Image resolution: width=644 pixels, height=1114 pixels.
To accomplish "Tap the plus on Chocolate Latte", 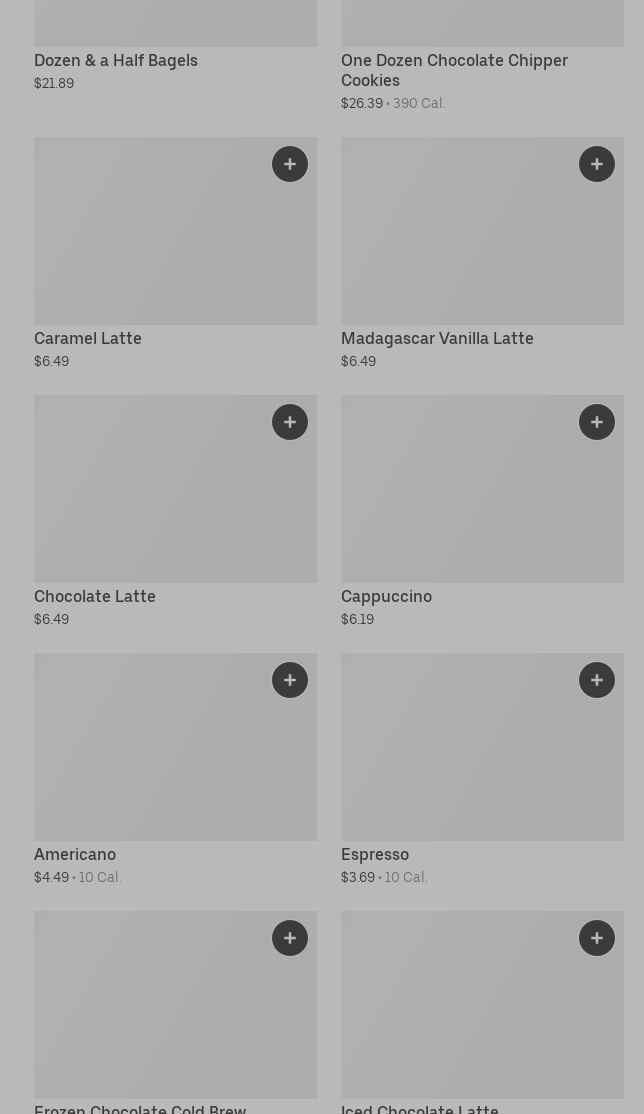I will coord(290,422).
